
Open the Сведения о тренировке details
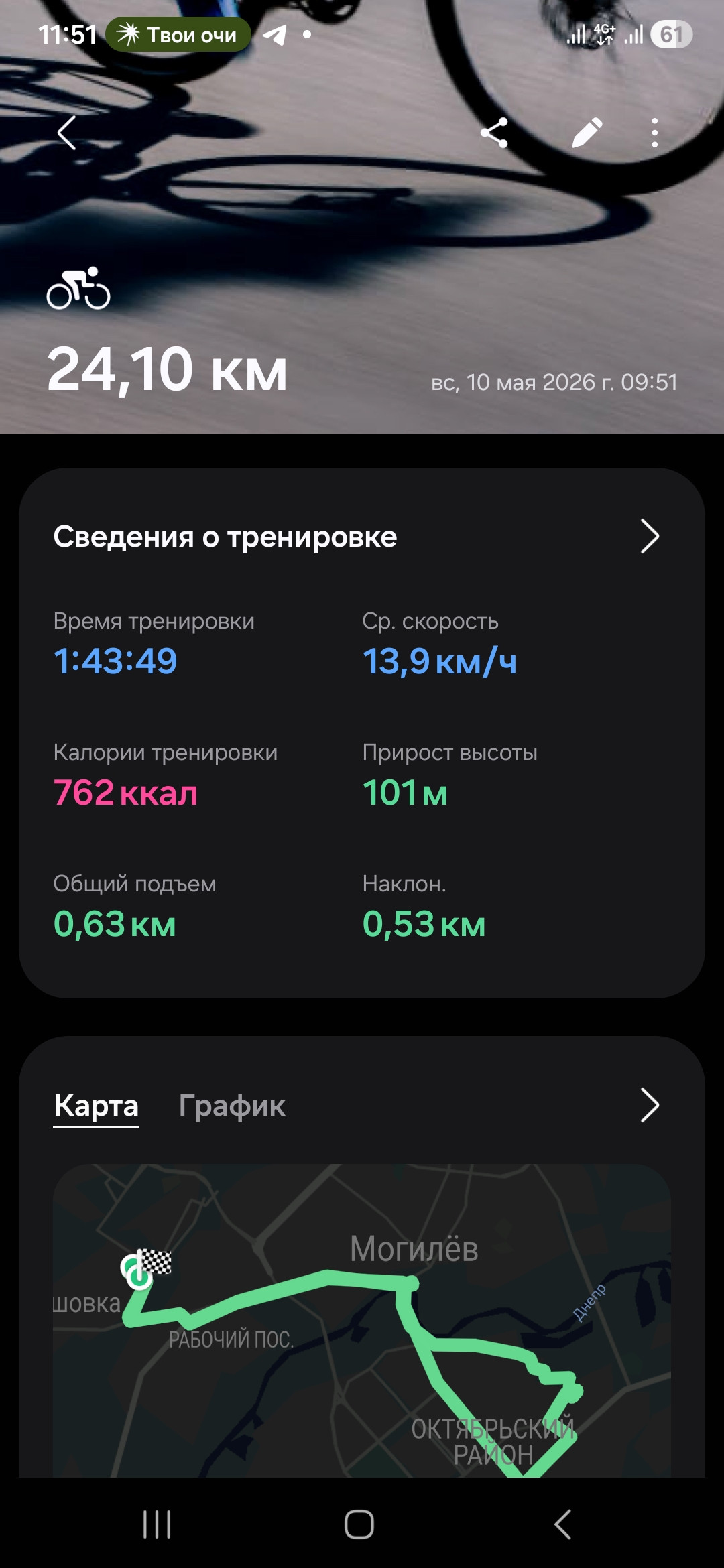coord(362,537)
